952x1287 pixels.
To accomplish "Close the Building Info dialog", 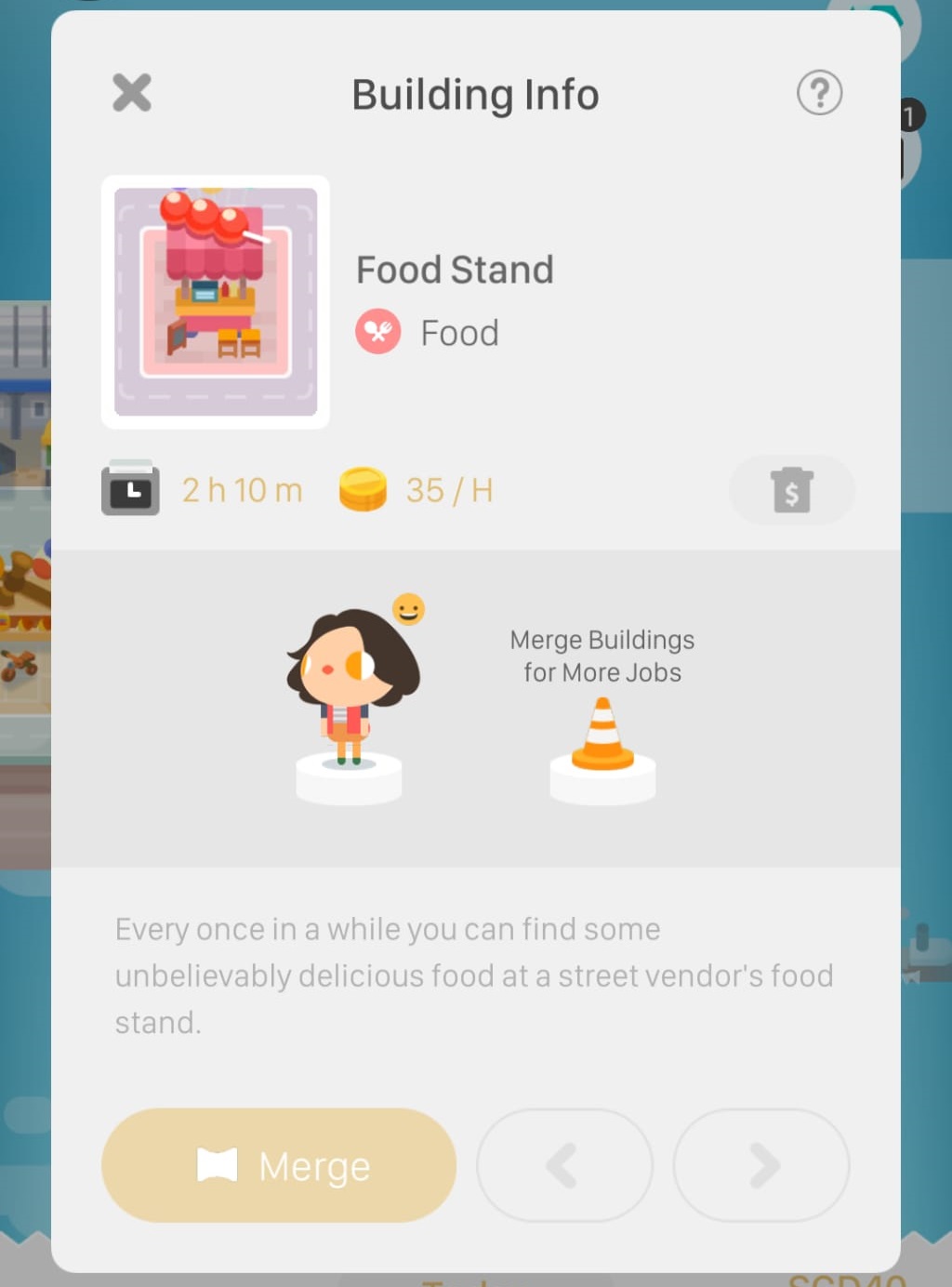I will (131, 93).
